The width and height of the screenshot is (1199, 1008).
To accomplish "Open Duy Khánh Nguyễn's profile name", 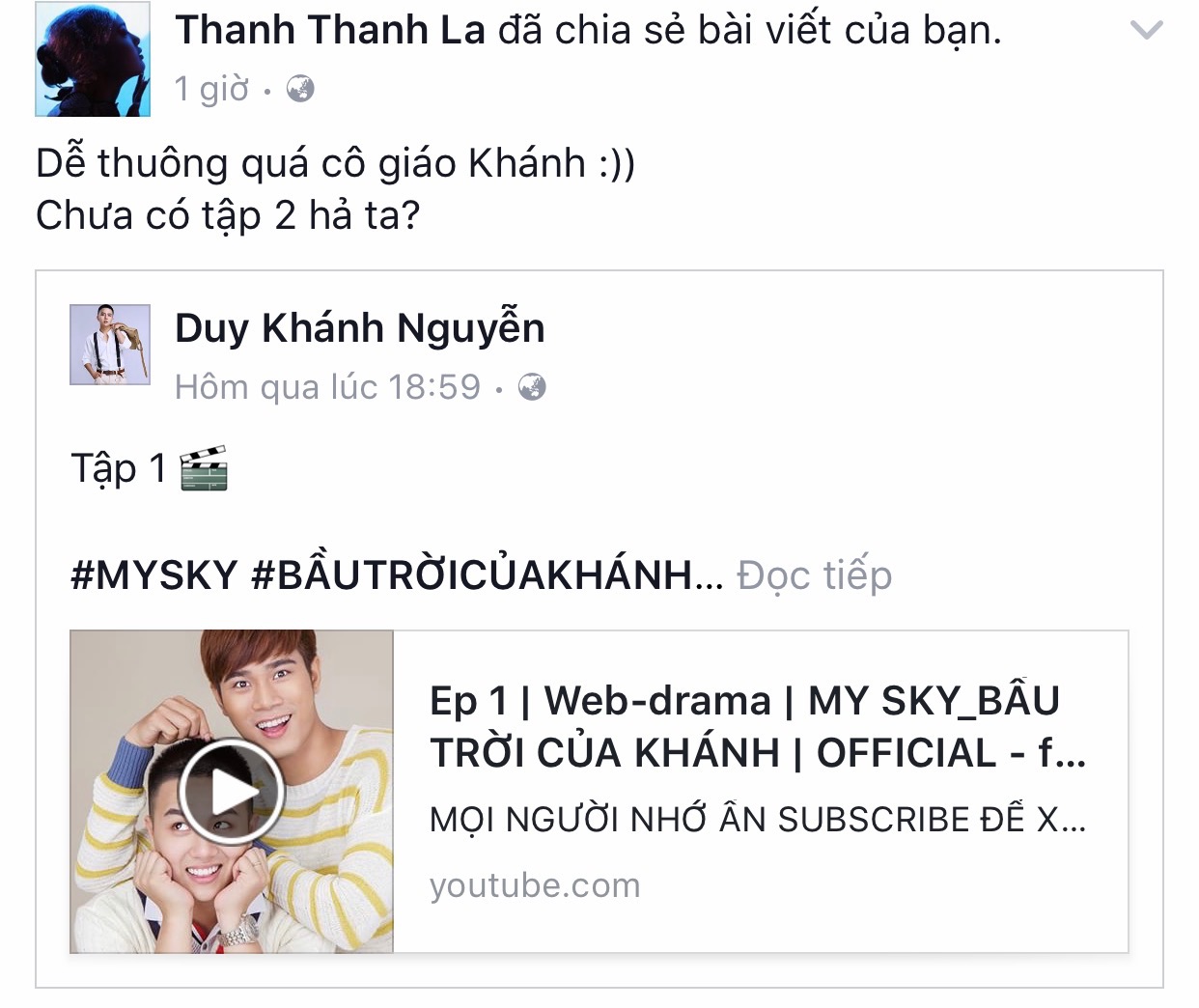I will [359, 328].
